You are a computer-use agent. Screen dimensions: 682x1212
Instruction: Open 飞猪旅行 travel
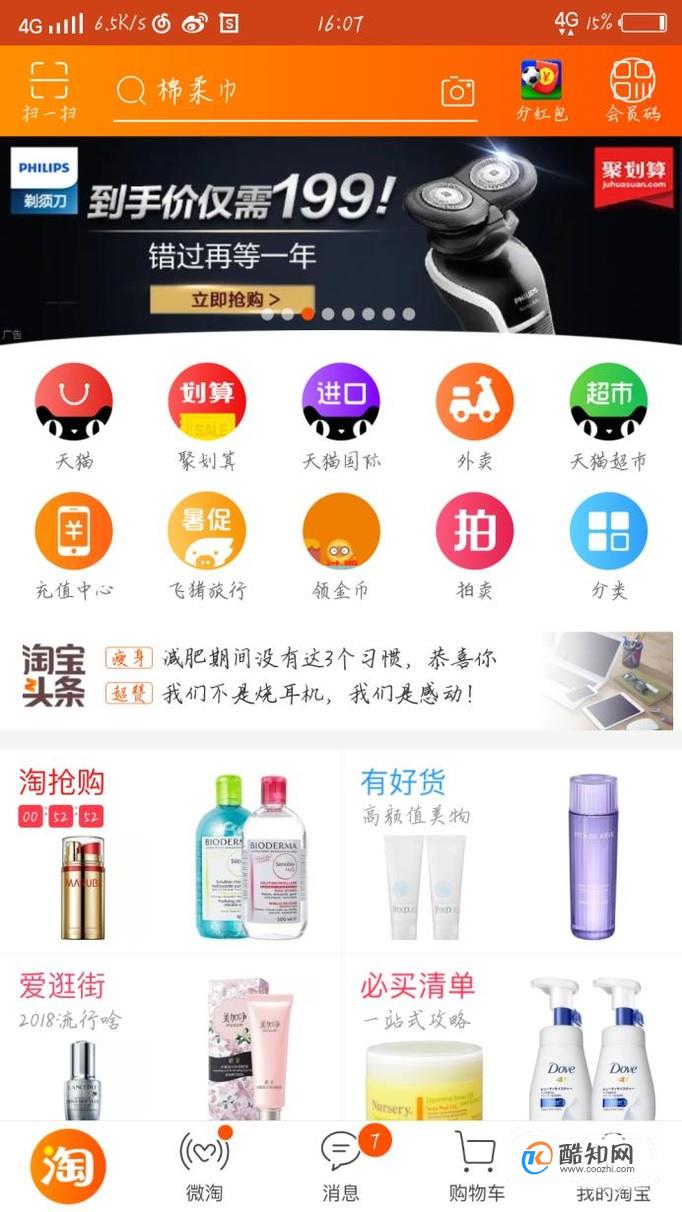pyautogui.click(x=207, y=545)
